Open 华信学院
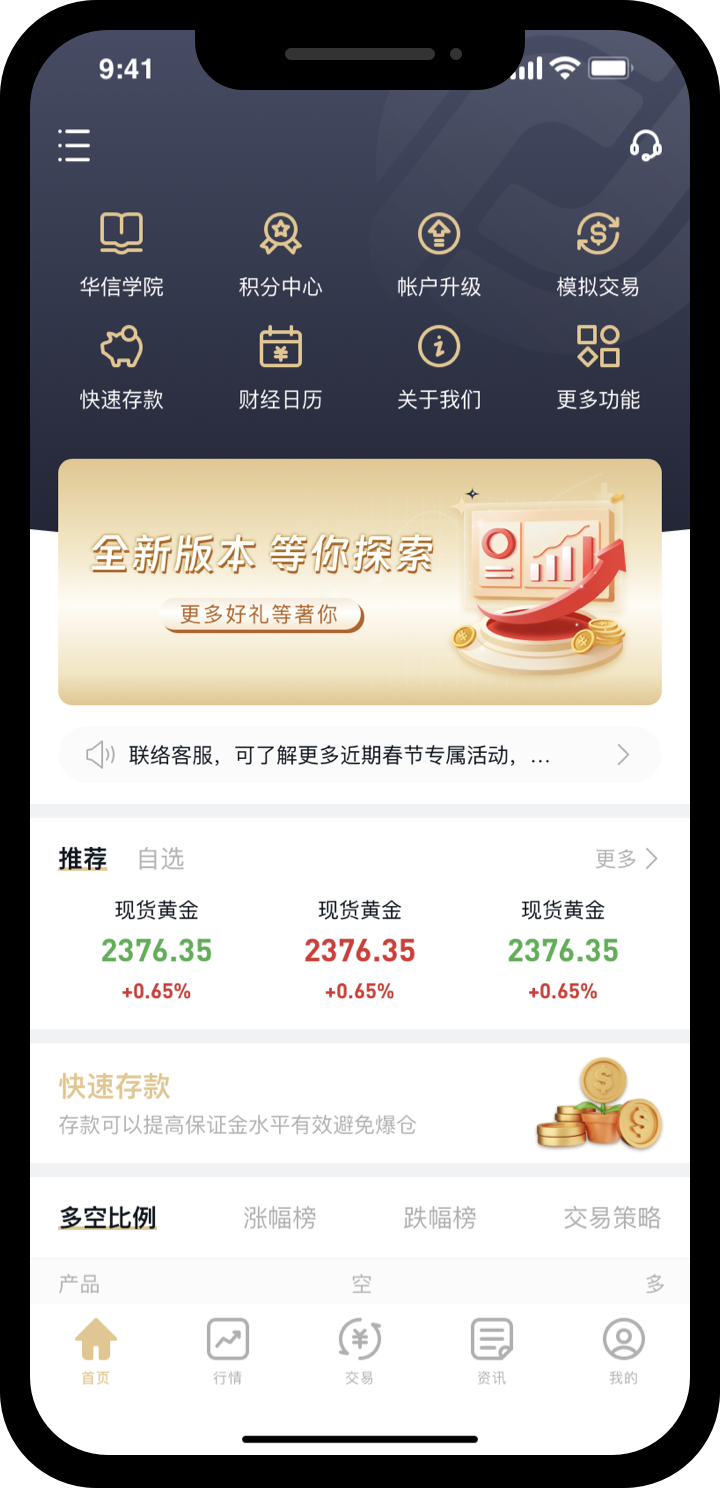This screenshot has width=720, height=1488. (x=122, y=255)
